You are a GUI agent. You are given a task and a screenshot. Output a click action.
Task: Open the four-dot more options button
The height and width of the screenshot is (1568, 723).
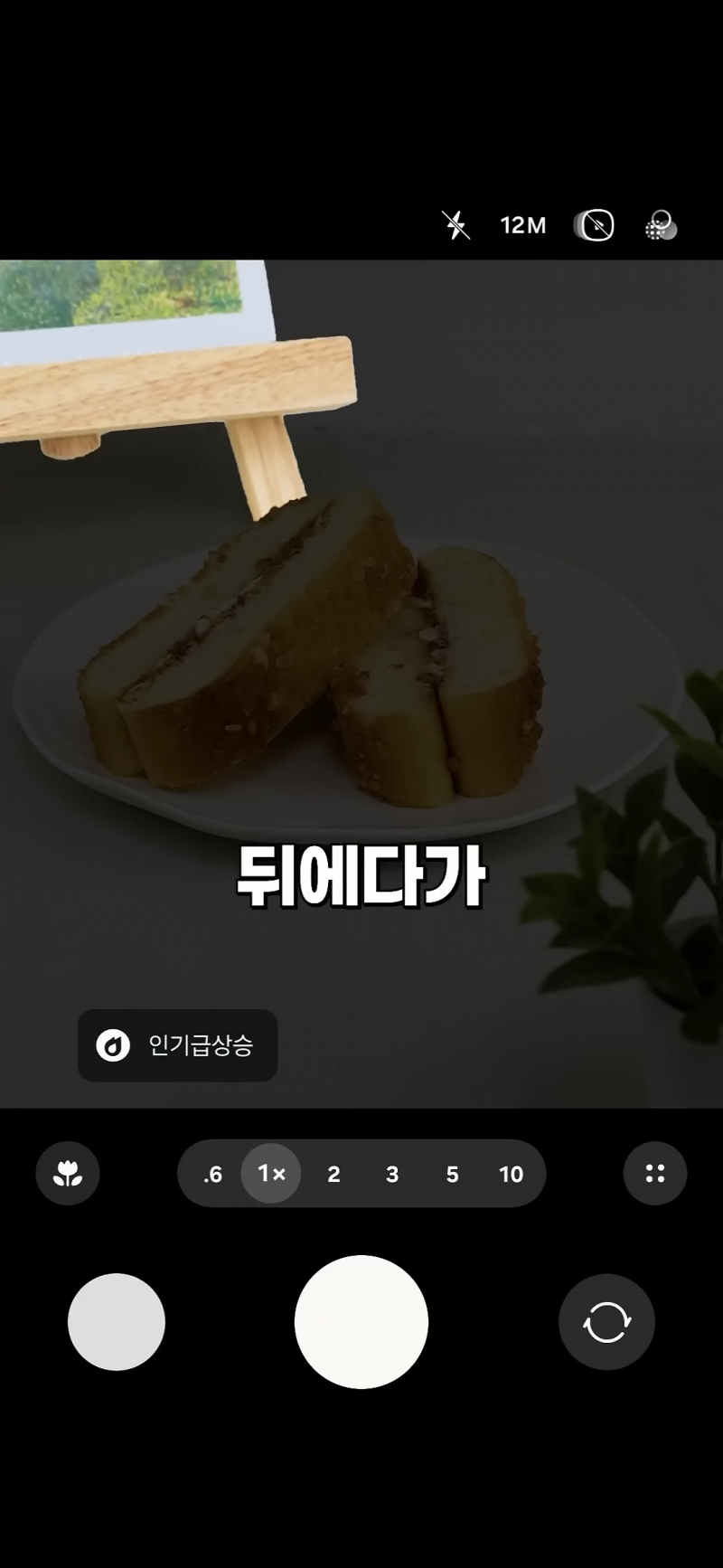click(x=655, y=1174)
